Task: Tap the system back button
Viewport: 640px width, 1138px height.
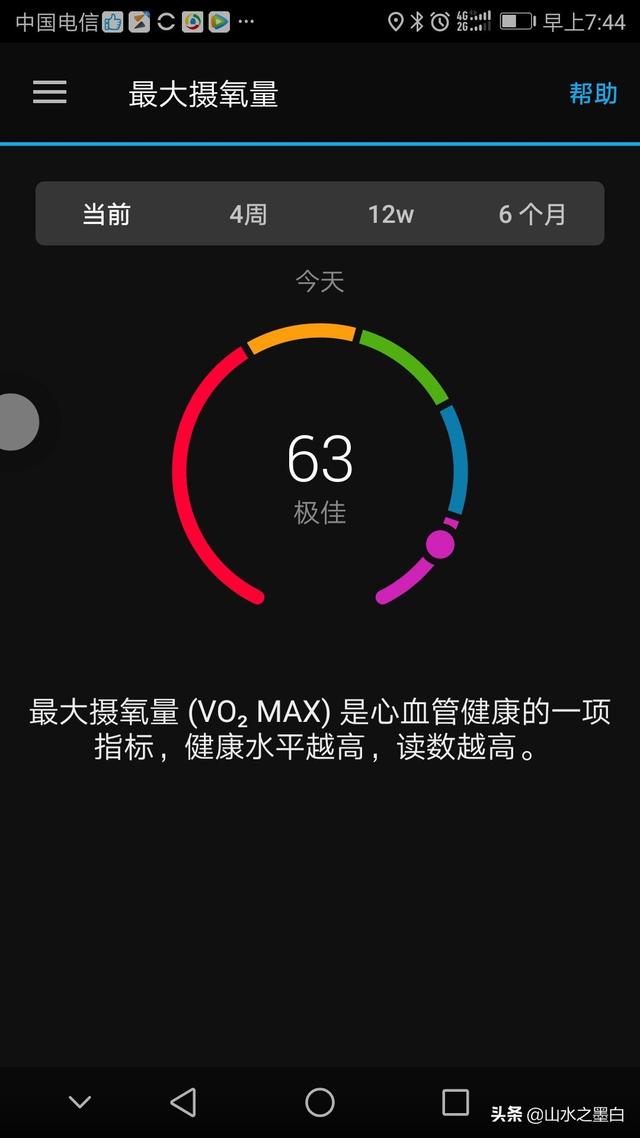Action: pos(183,1102)
